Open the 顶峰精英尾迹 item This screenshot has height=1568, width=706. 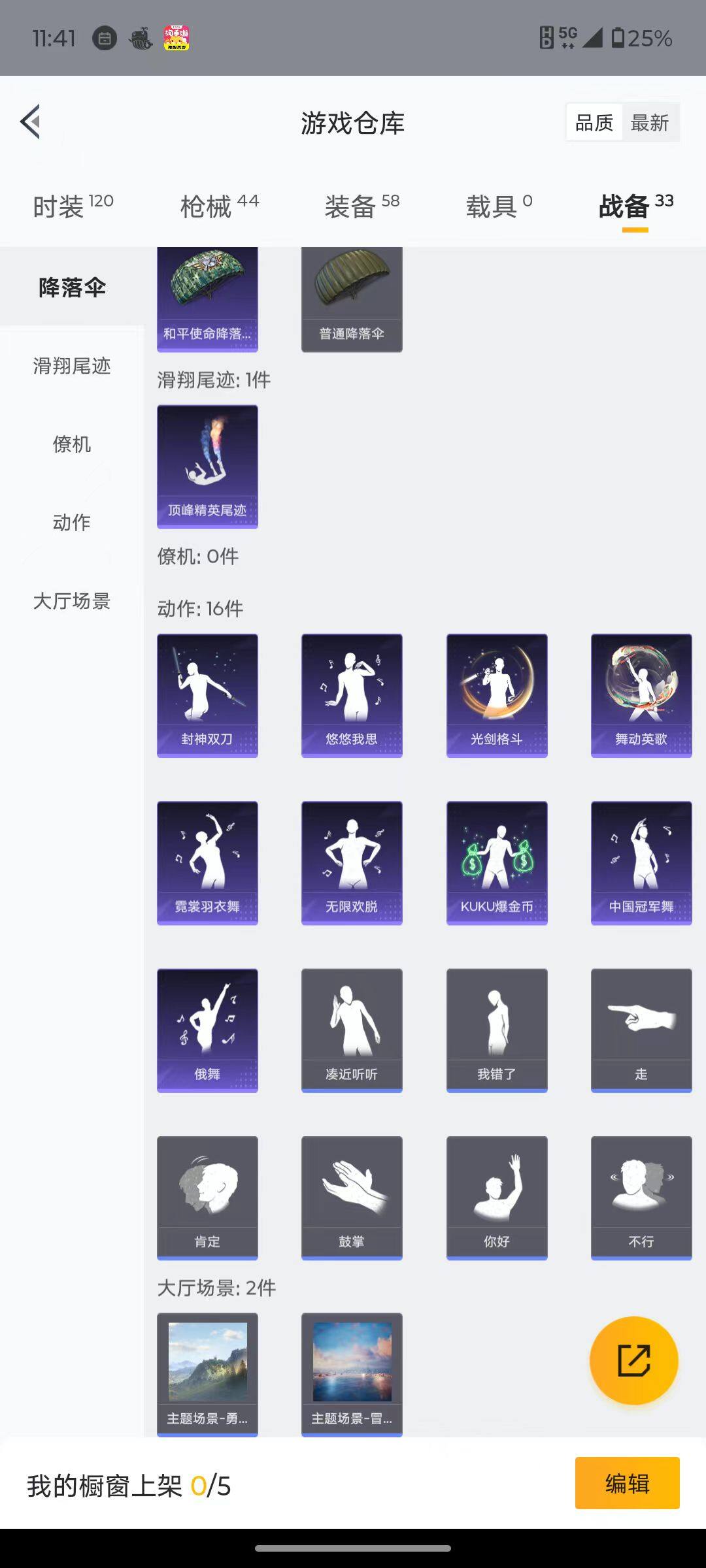(x=207, y=466)
